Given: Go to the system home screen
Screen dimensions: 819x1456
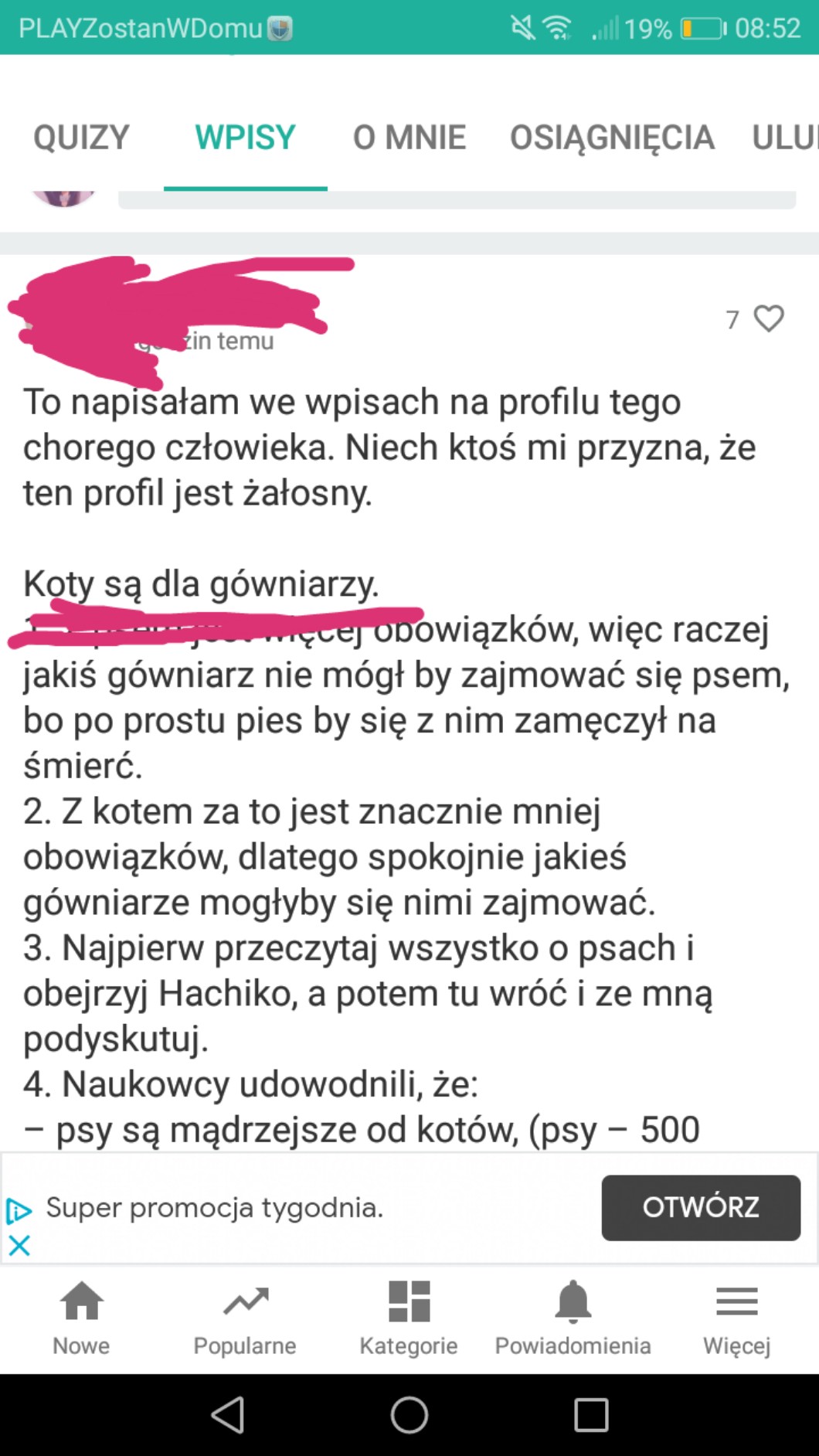Looking at the screenshot, I should [x=409, y=1415].
